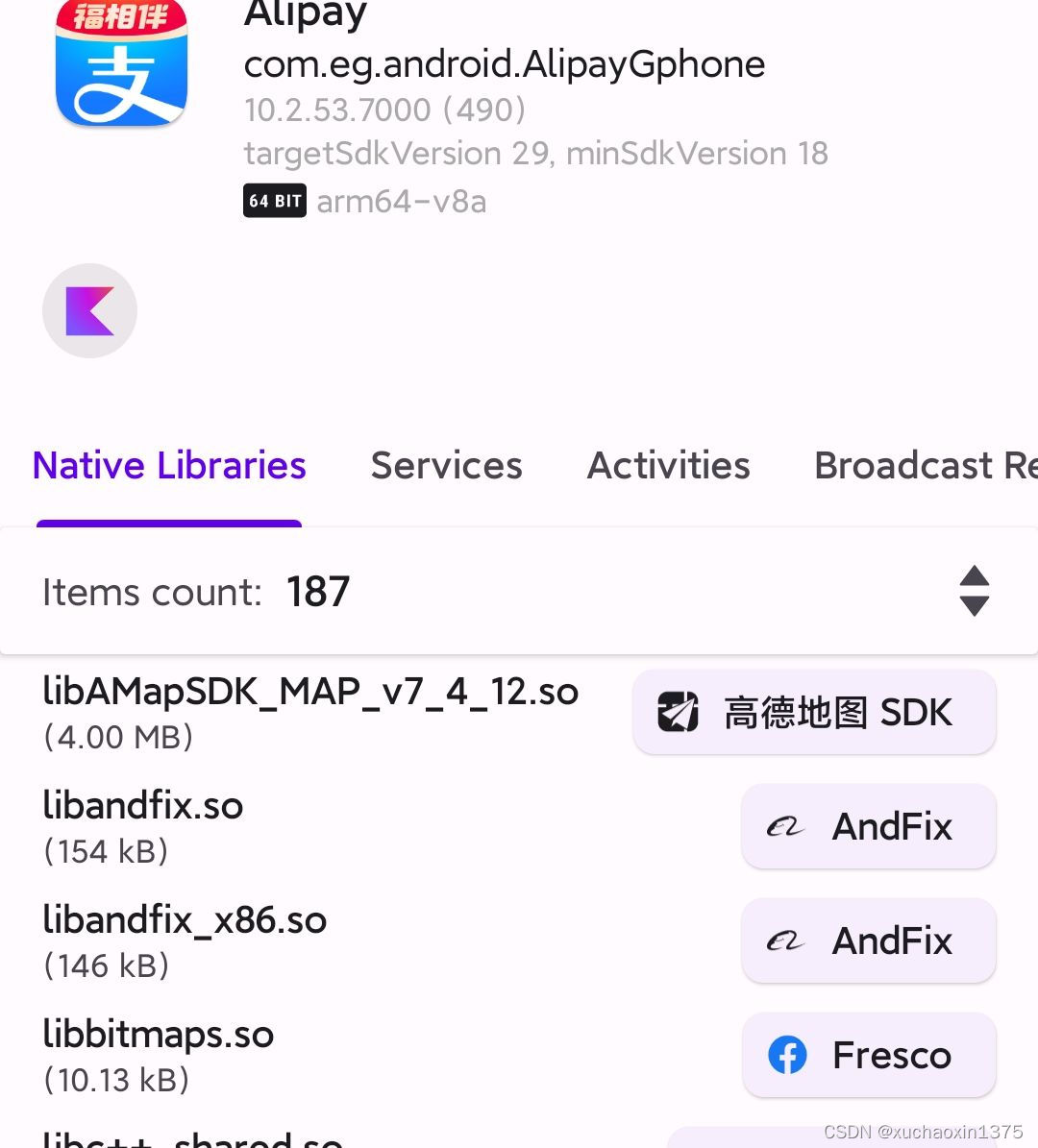The image size is (1038, 1148).
Task: Click the 64 BIT architecture badge
Action: click(274, 201)
